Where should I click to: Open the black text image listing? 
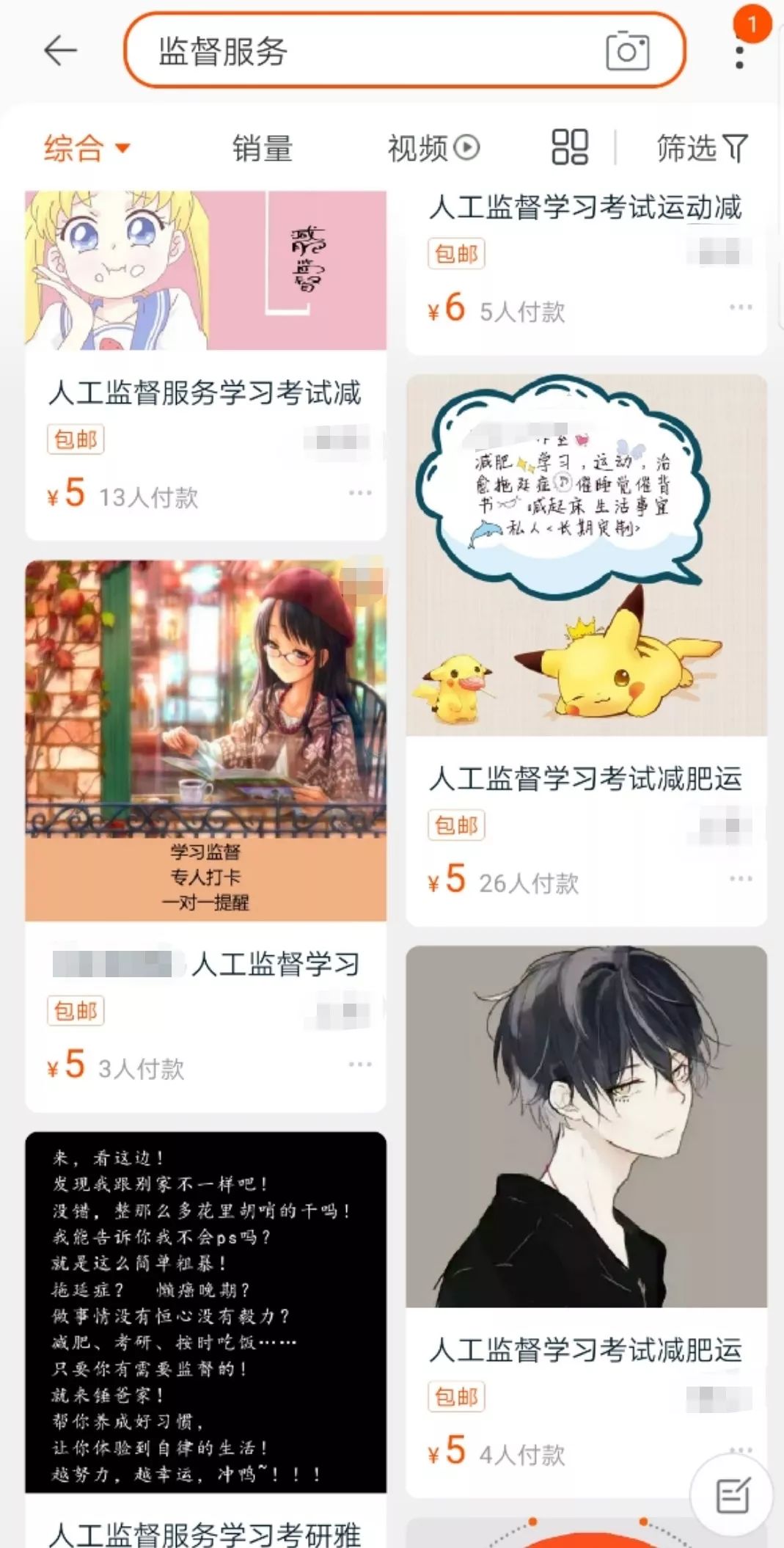click(x=205, y=1312)
